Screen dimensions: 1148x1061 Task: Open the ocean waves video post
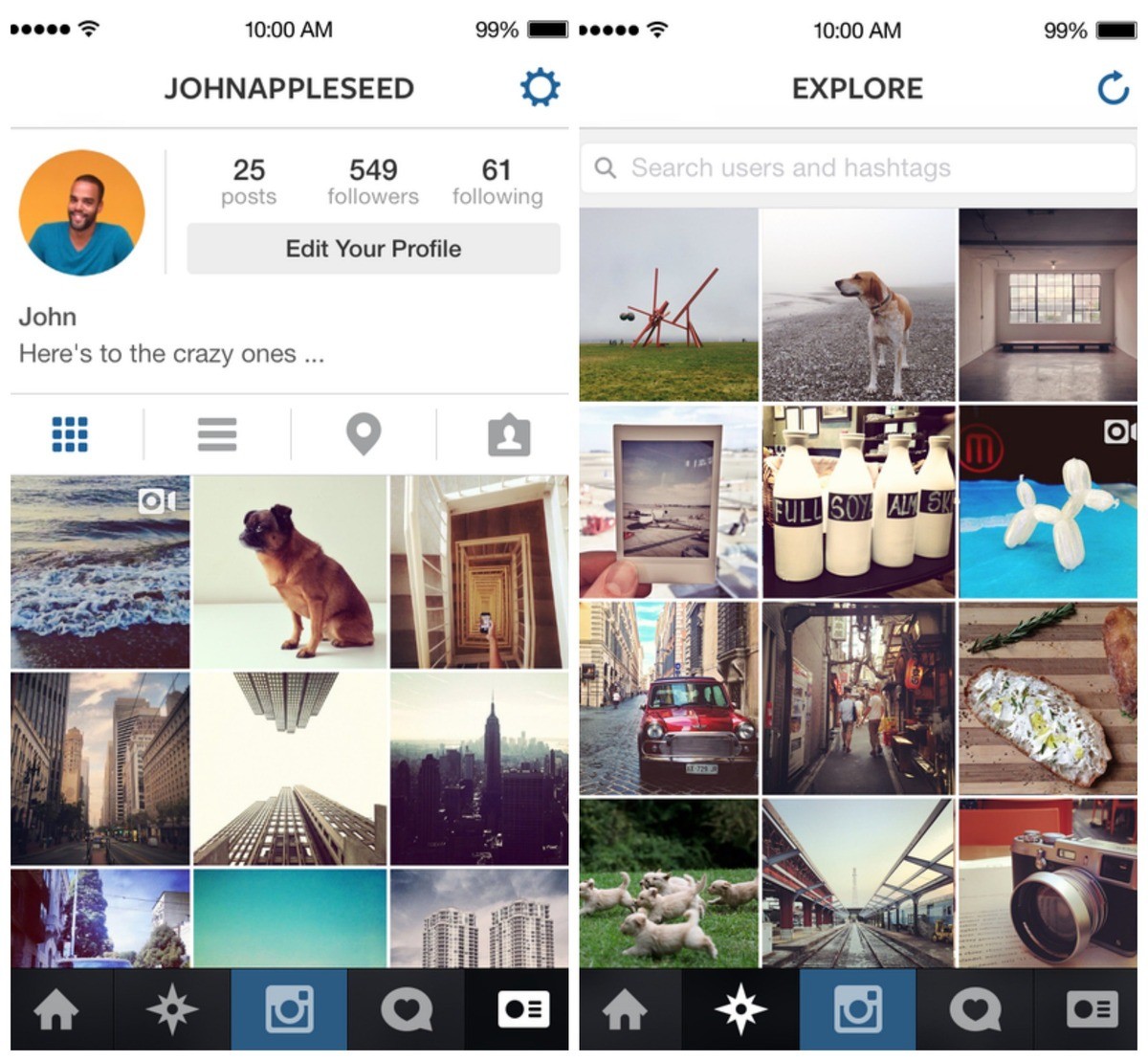point(99,571)
